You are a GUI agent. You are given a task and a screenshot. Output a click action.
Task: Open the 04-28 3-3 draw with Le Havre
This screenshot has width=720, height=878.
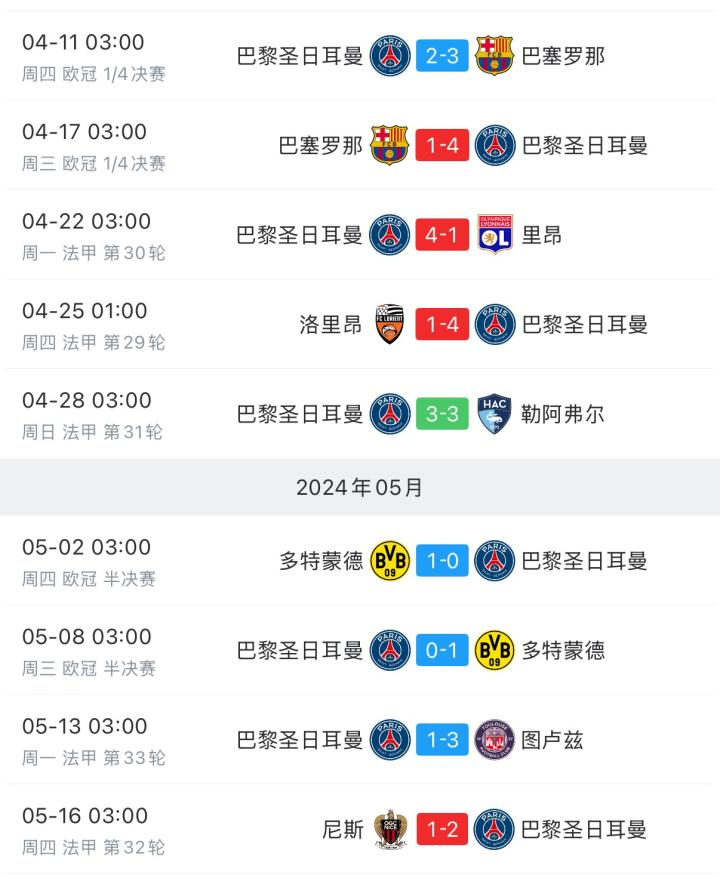point(442,415)
